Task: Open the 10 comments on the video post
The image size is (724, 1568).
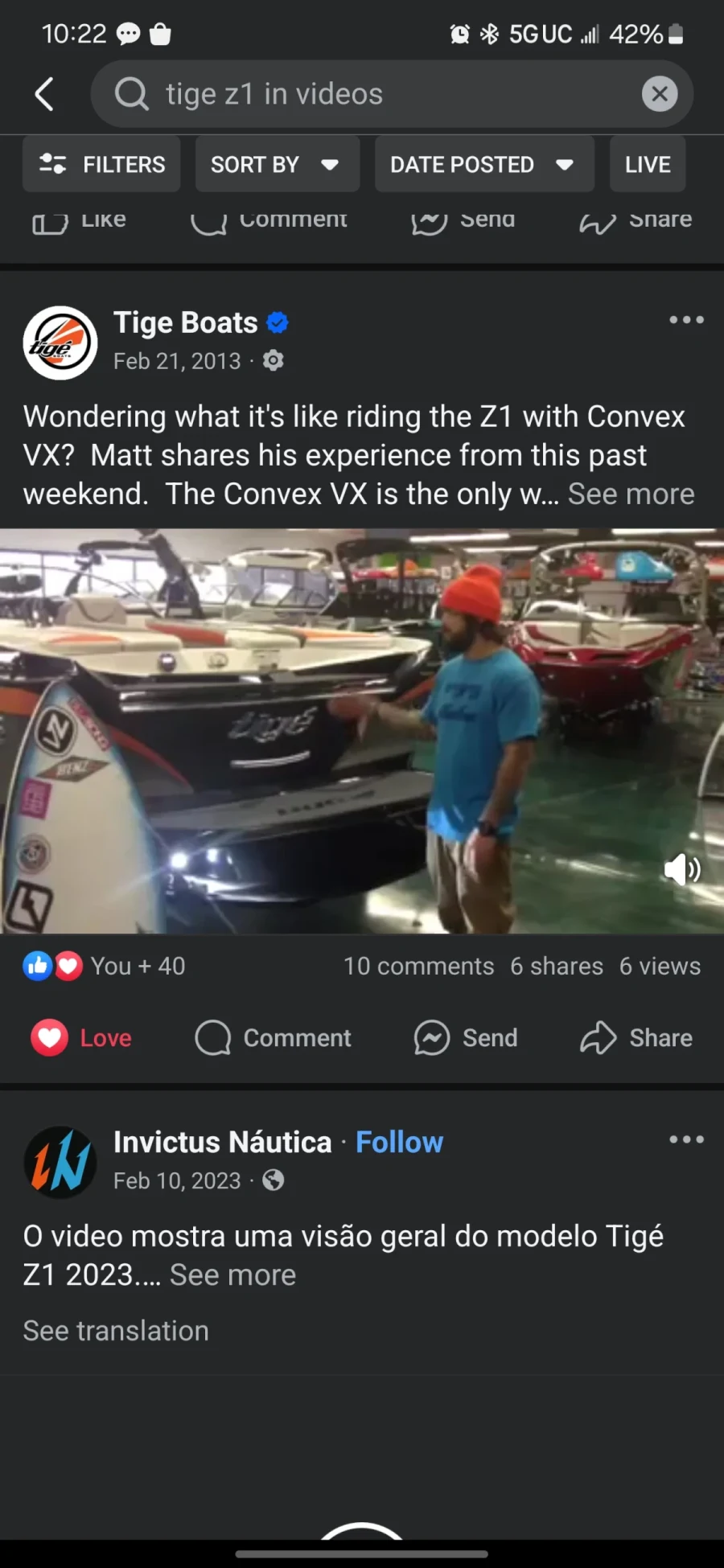Action: tap(418, 966)
